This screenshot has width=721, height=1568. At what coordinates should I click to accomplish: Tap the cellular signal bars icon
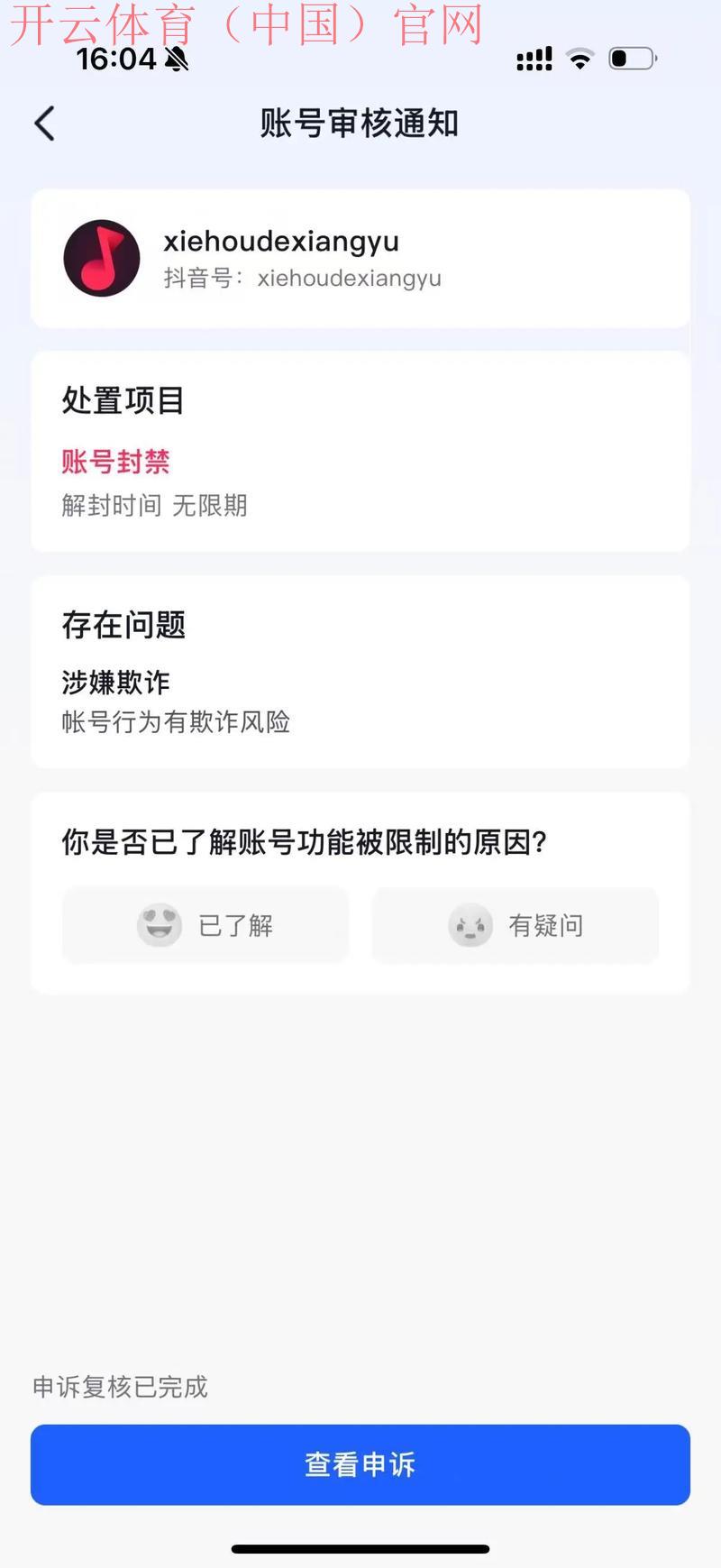click(532, 58)
